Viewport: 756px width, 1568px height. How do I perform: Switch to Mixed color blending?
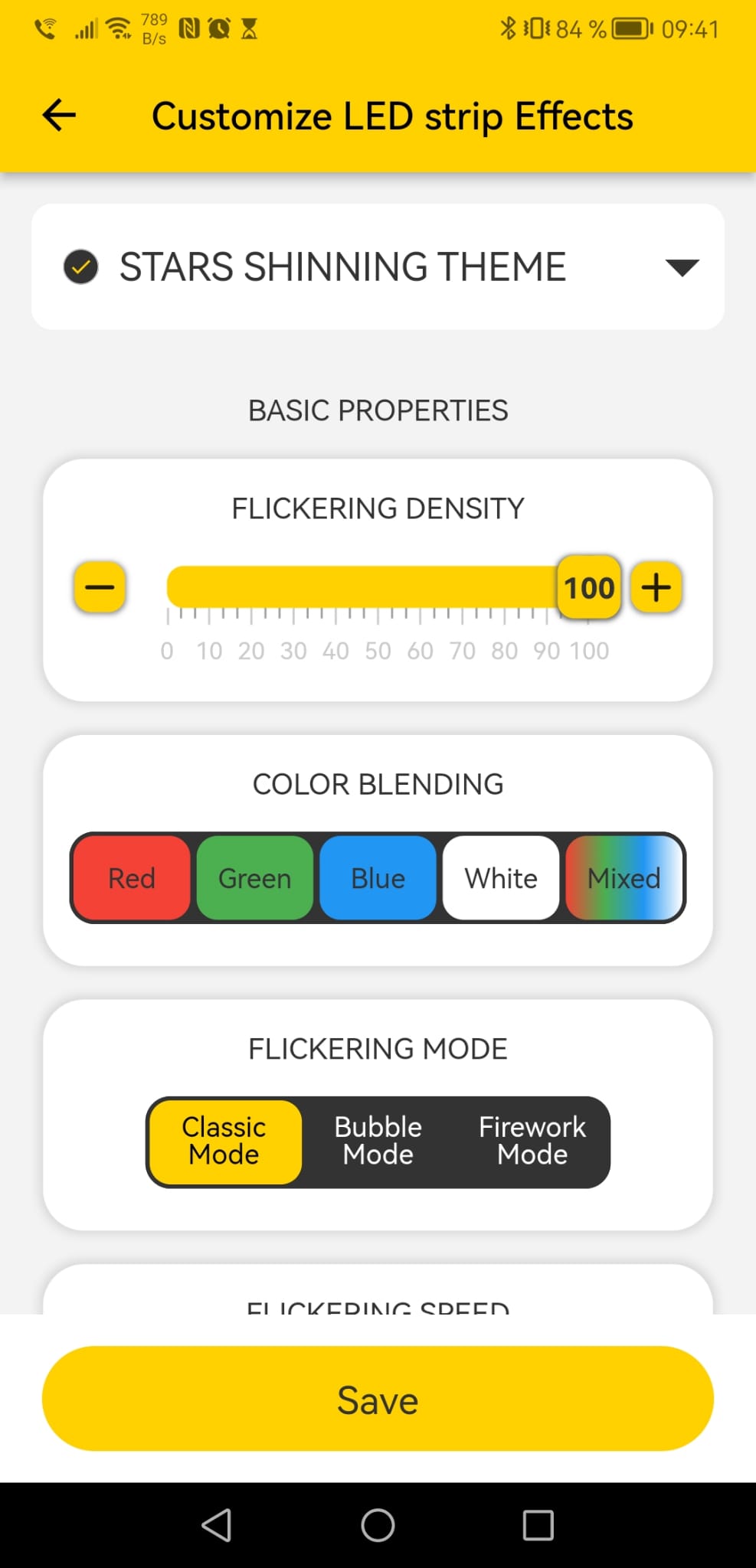(624, 878)
